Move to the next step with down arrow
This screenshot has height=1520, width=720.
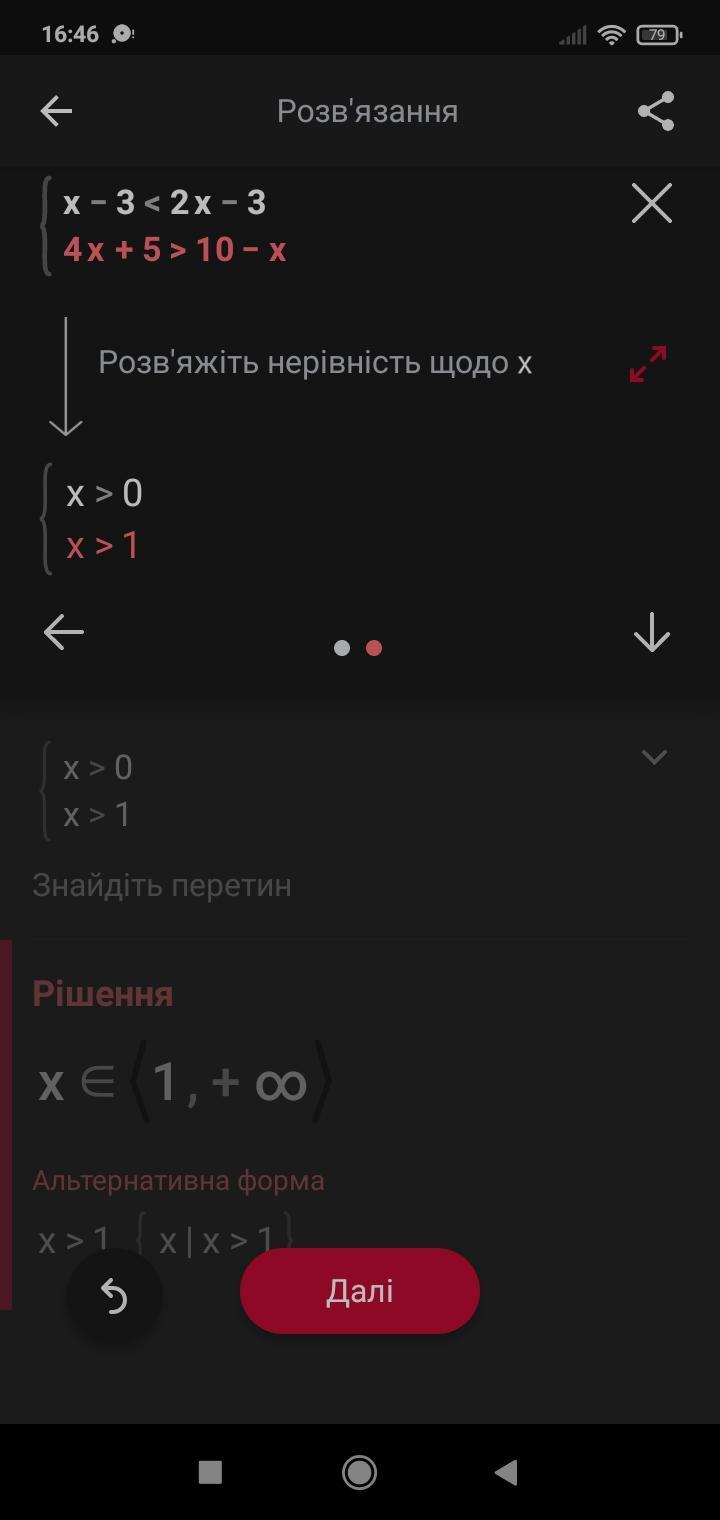[652, 633]
